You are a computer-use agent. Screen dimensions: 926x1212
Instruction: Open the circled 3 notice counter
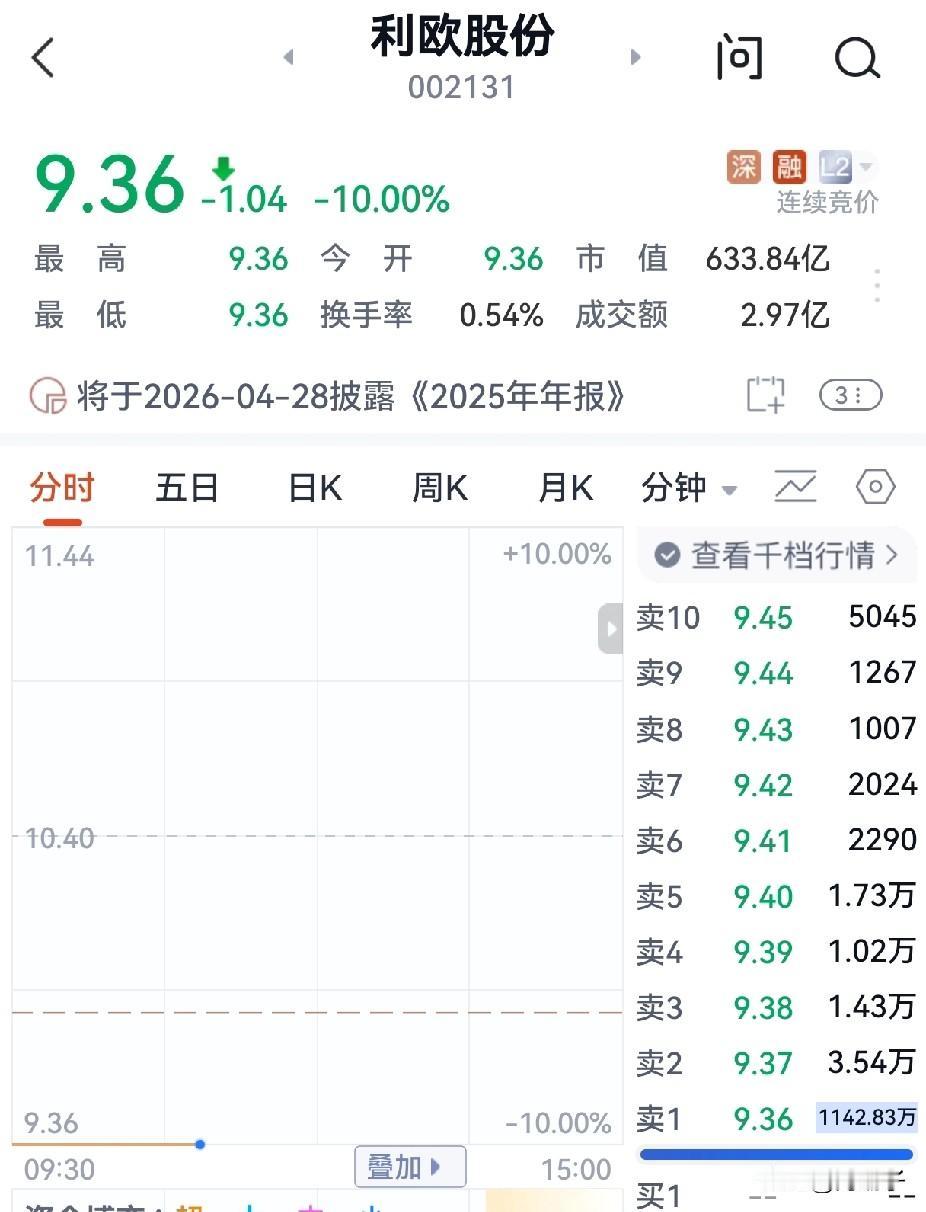point(849,395)
